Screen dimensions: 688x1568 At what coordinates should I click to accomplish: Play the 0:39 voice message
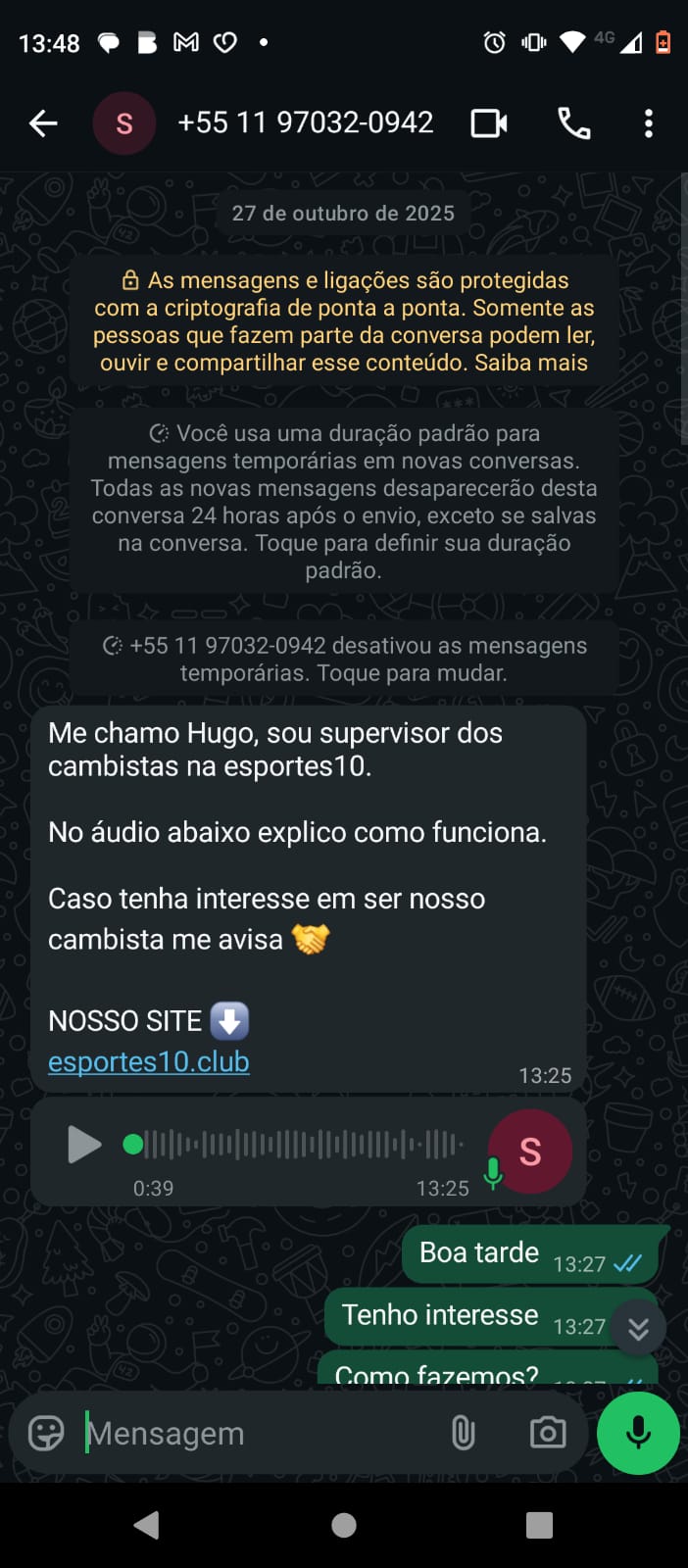[84, 1144]
